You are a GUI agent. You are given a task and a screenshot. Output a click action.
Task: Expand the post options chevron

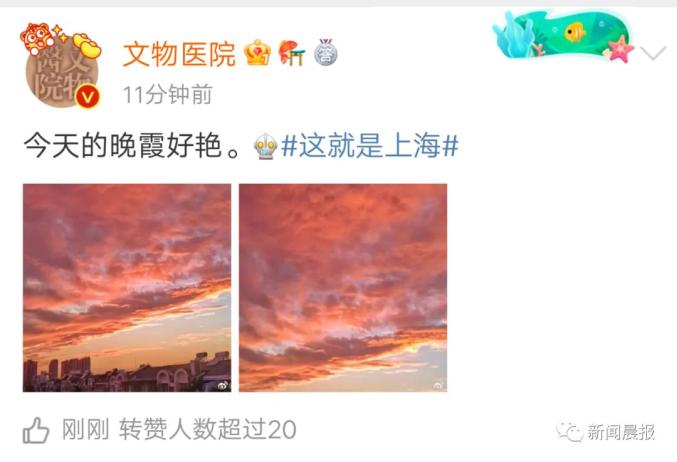tap(652, 53)
